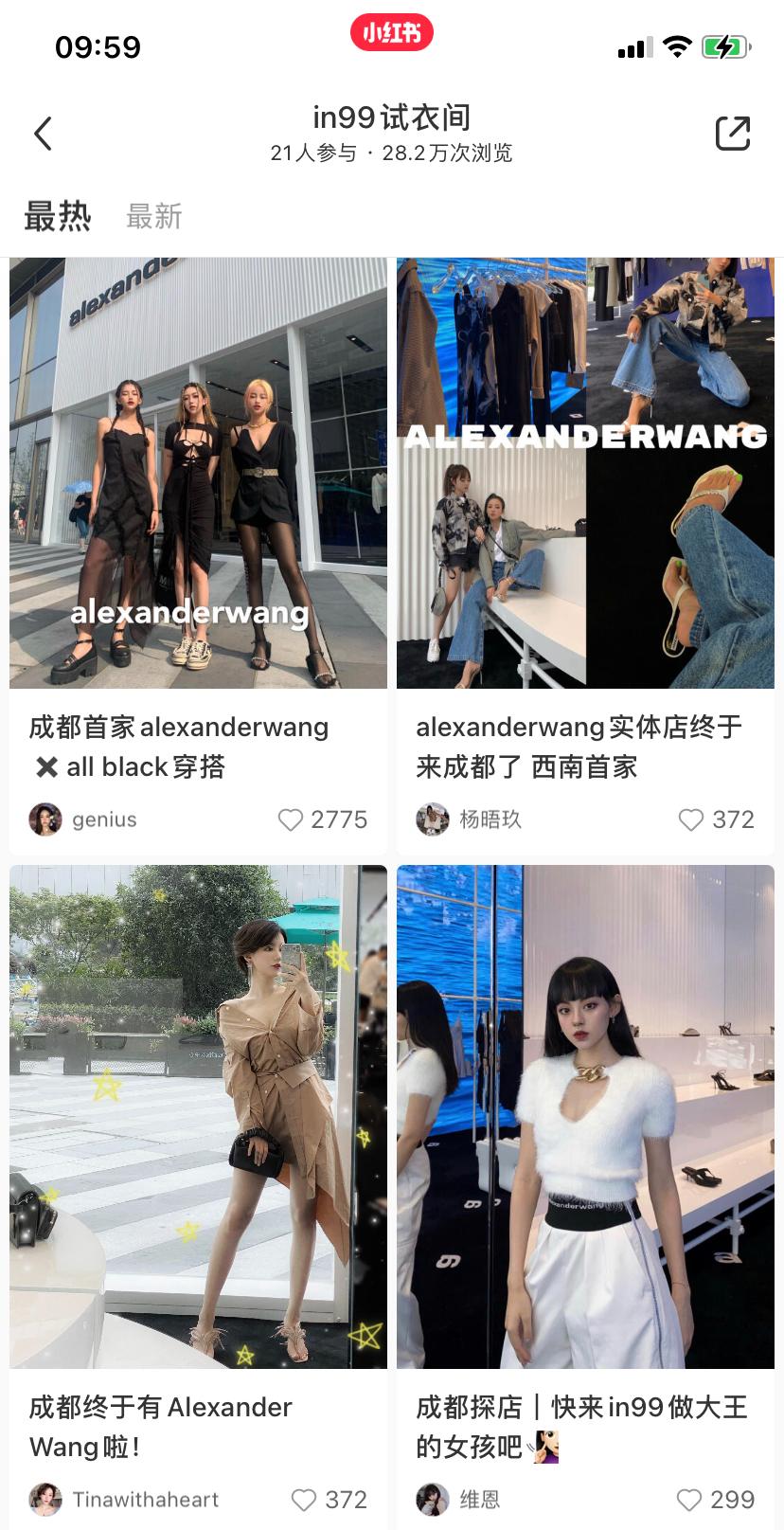The height and width of the screenshot is (1530, 784).
Task: Toggle like on 杨晤玖's post
Action: 689,819
